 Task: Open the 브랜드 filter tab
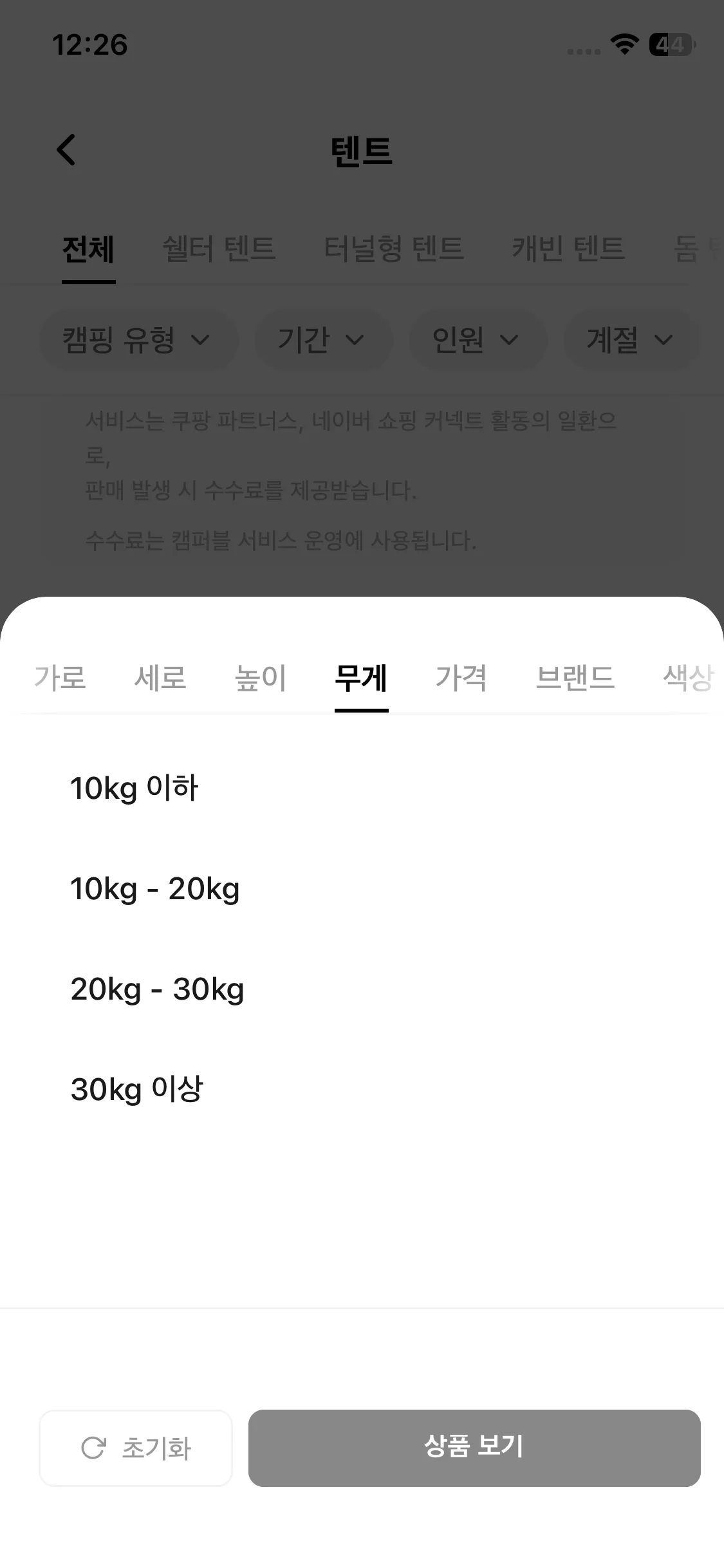575,678
